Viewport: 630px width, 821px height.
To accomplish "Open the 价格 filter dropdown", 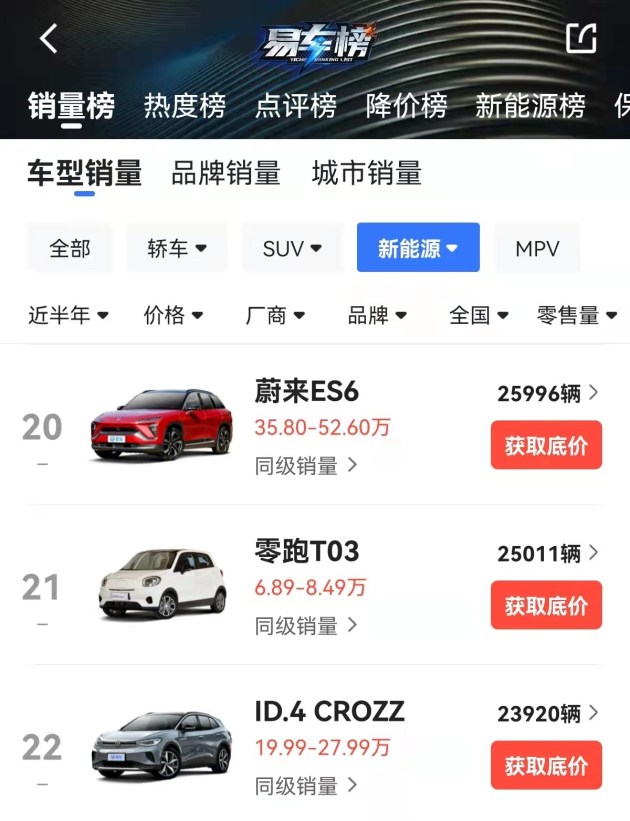I will [173, 316].
